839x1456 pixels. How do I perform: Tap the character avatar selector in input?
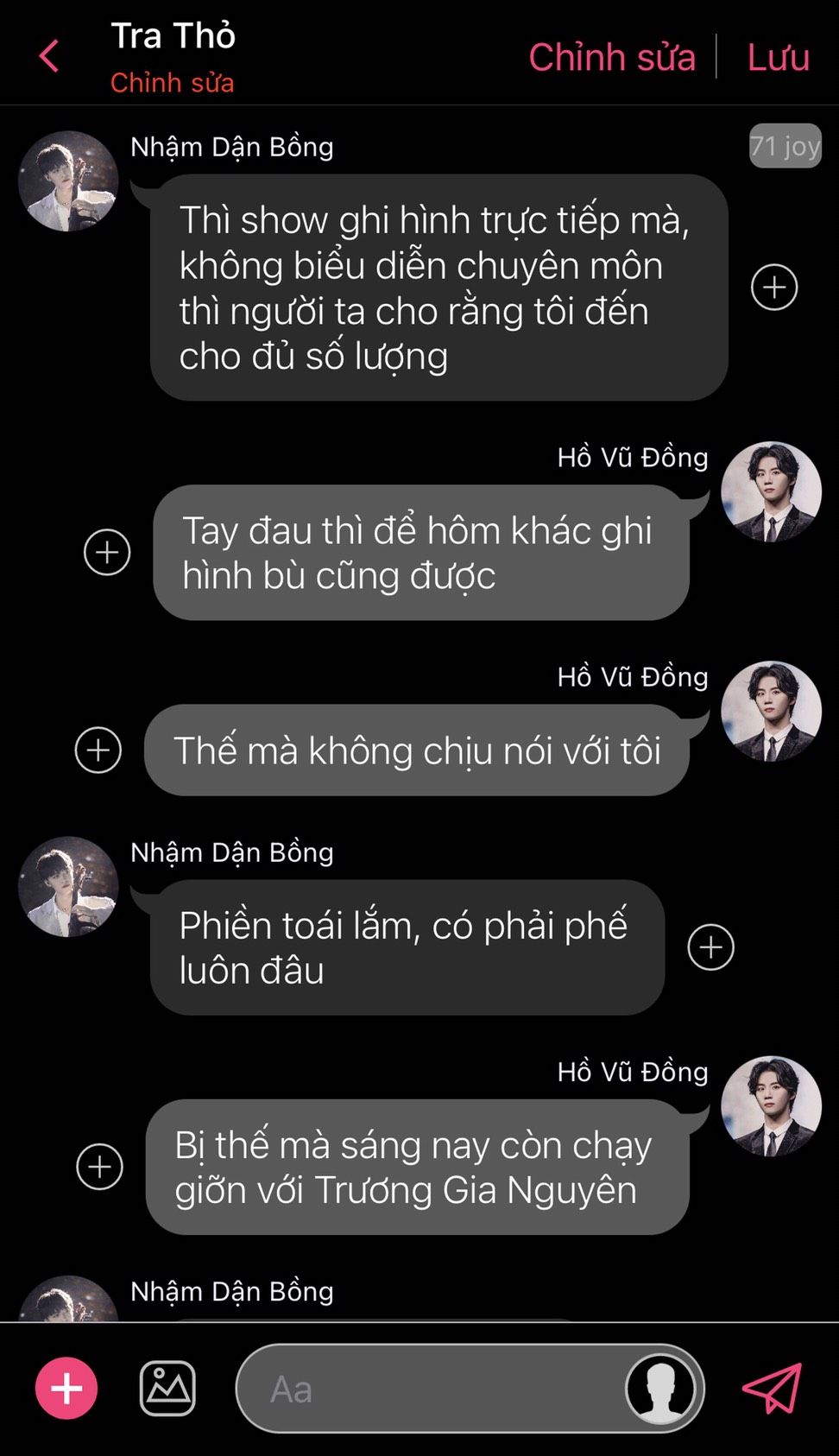click(661, 1389)
